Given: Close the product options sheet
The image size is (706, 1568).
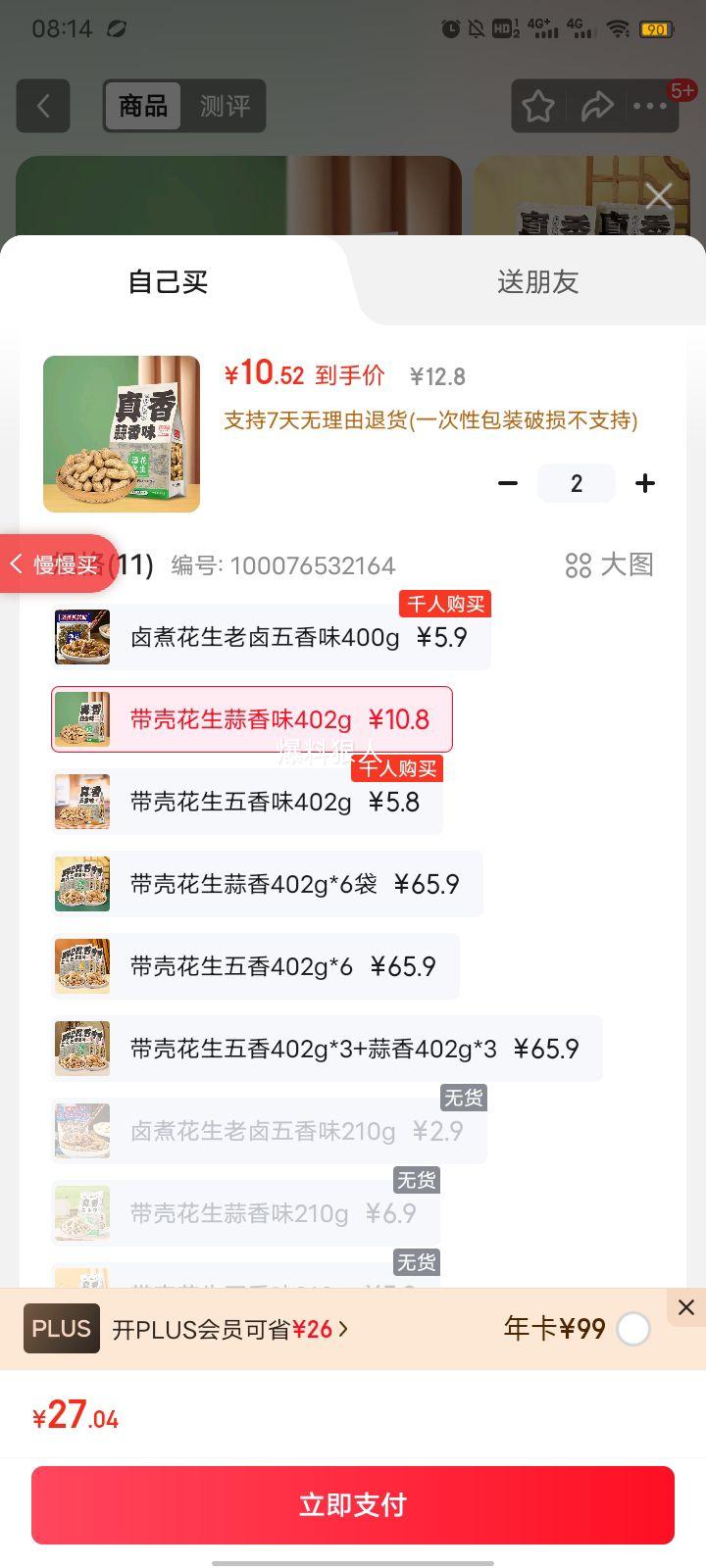Looking at the screenshot, I should 658,197.
